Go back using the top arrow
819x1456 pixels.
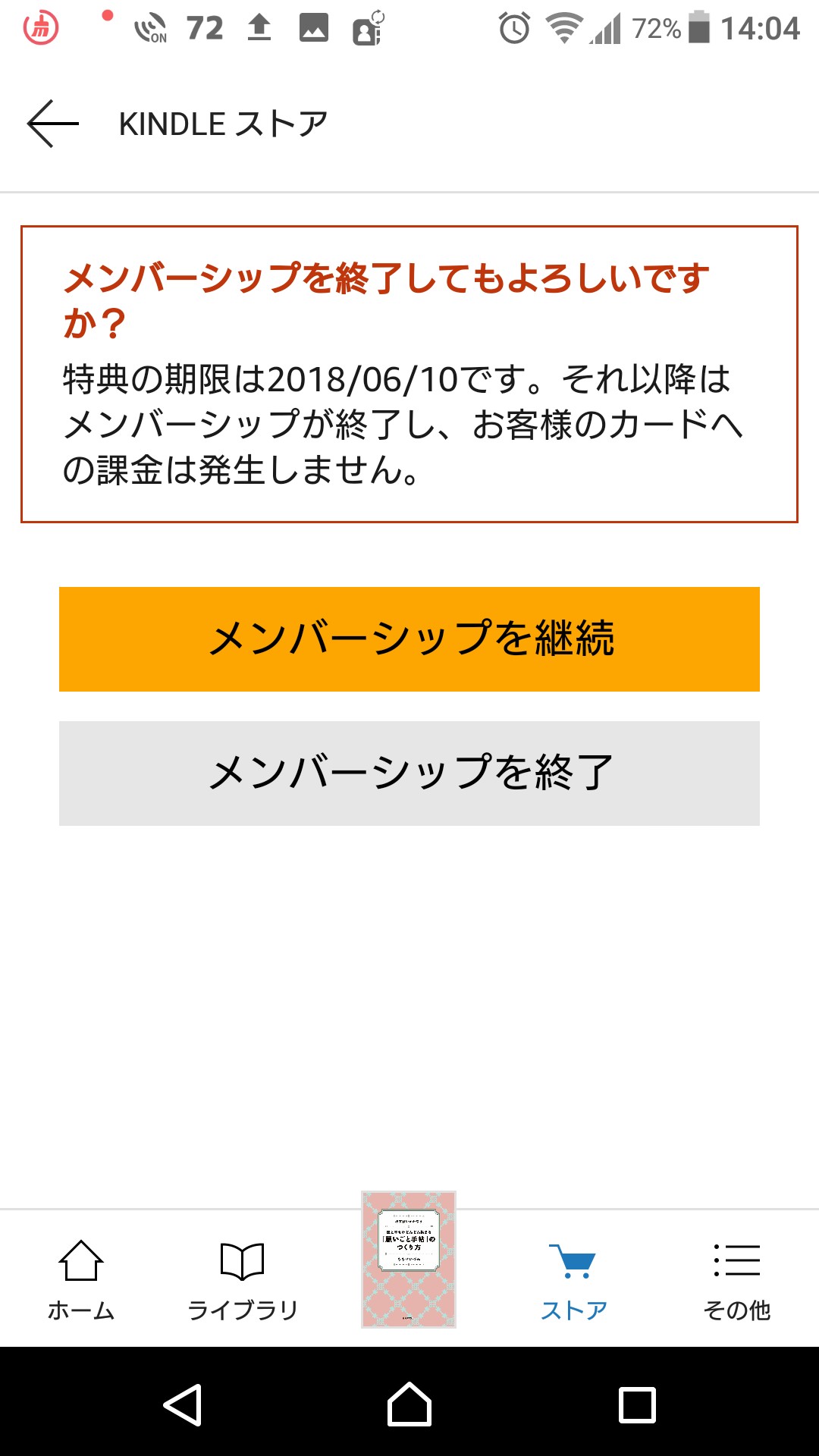(x=53, y=124)
